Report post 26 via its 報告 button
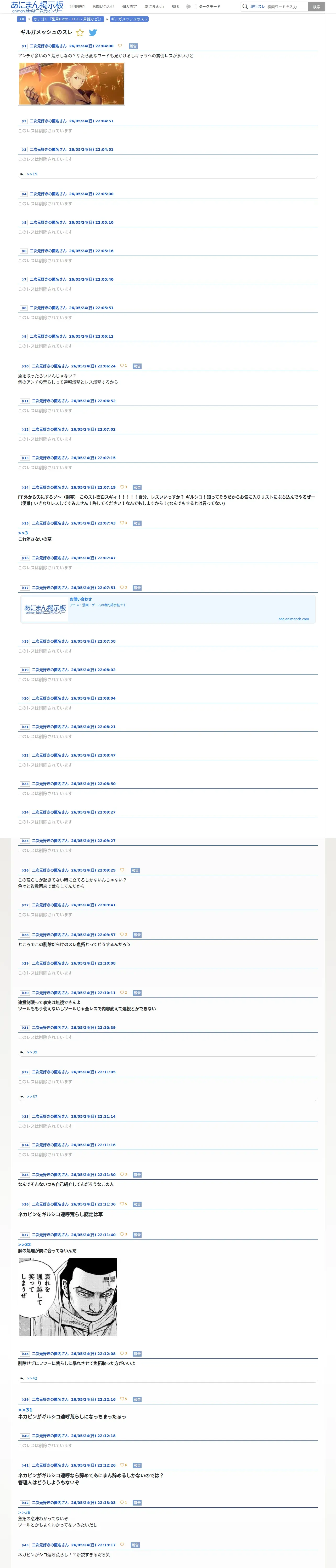 tap(135, 871)
